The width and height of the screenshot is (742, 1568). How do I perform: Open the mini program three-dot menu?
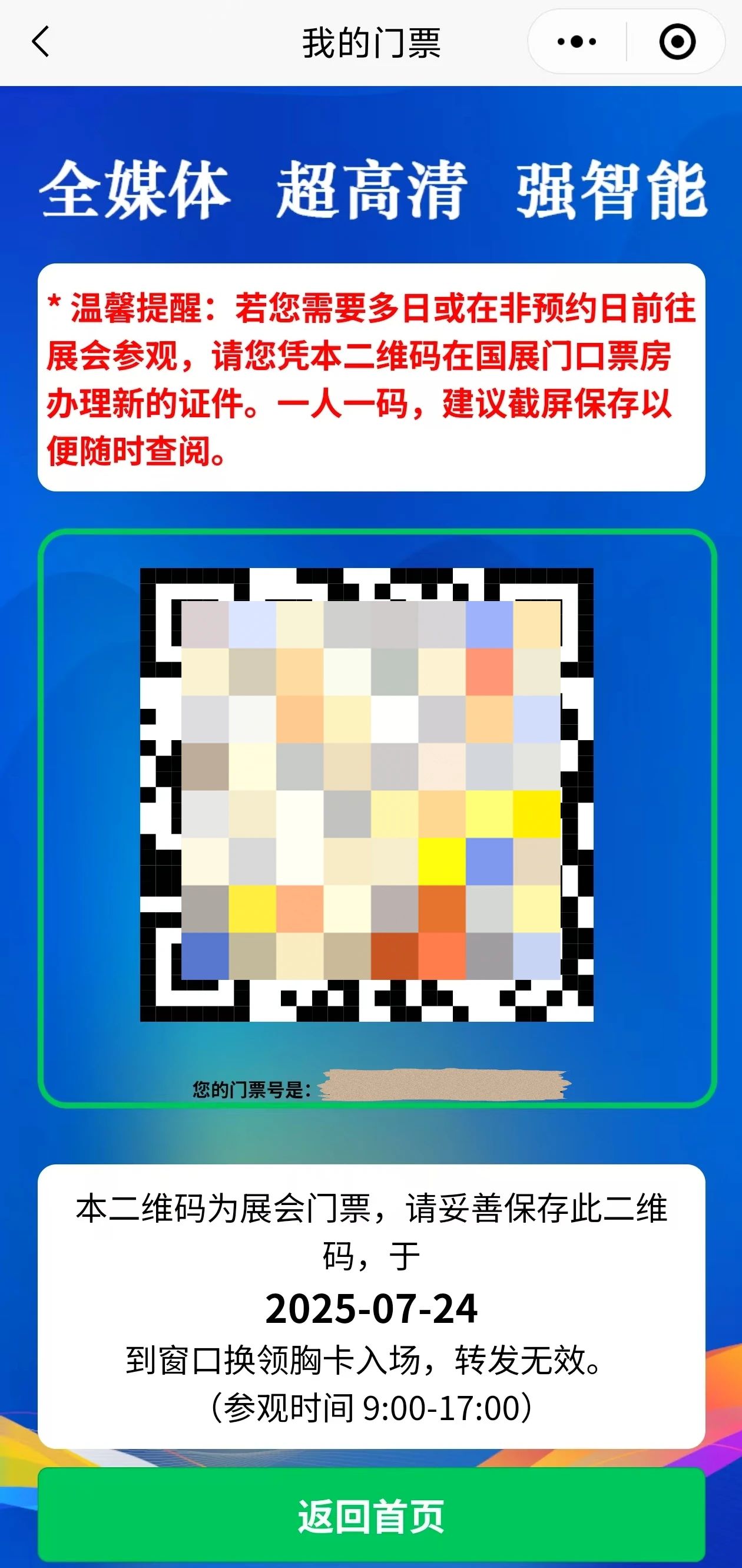577,42
